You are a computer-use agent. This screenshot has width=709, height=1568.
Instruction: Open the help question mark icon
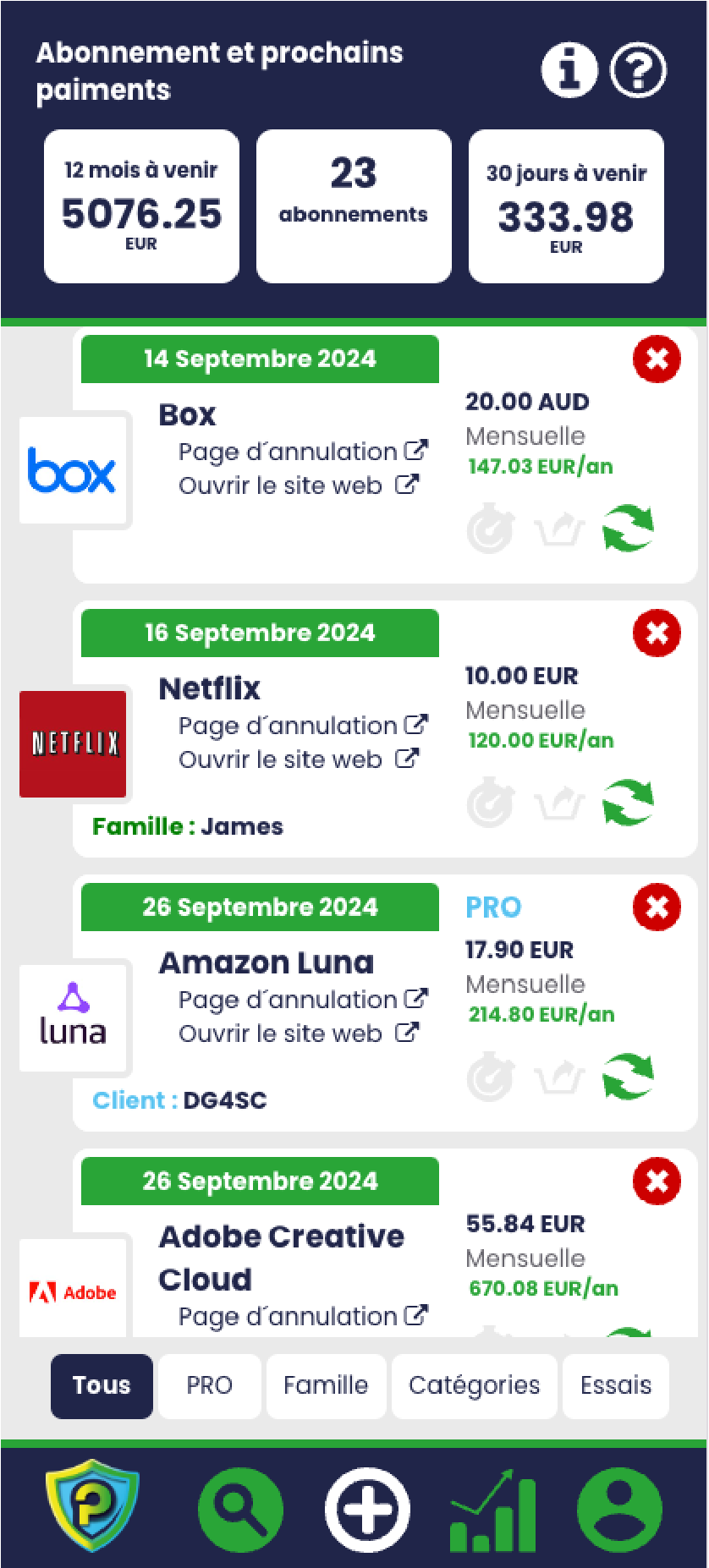point(639,70)
